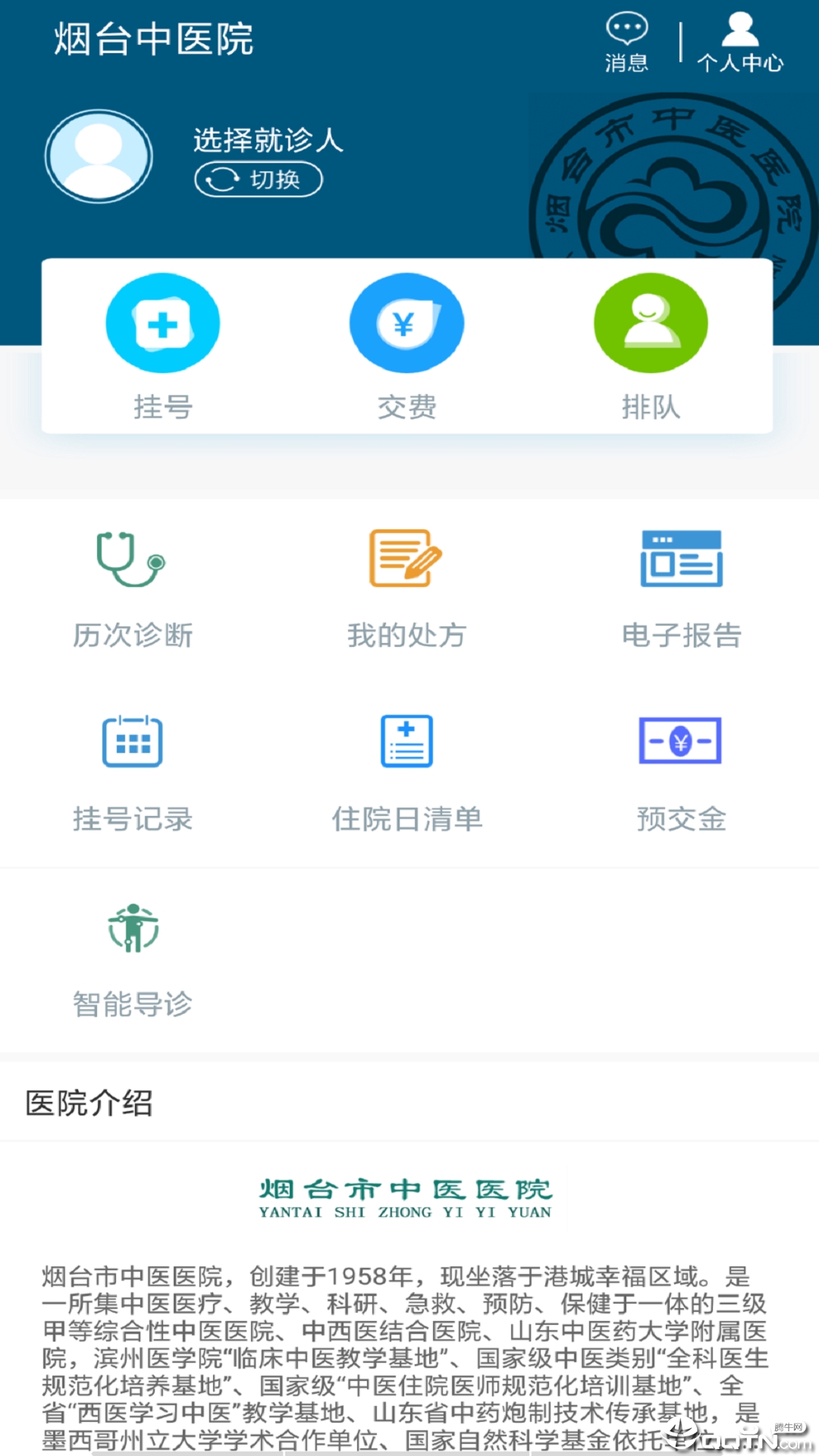This screenshot has height=1456, width=819.
Task: Open the 排队 queue icon
Action: coord(650,322)
